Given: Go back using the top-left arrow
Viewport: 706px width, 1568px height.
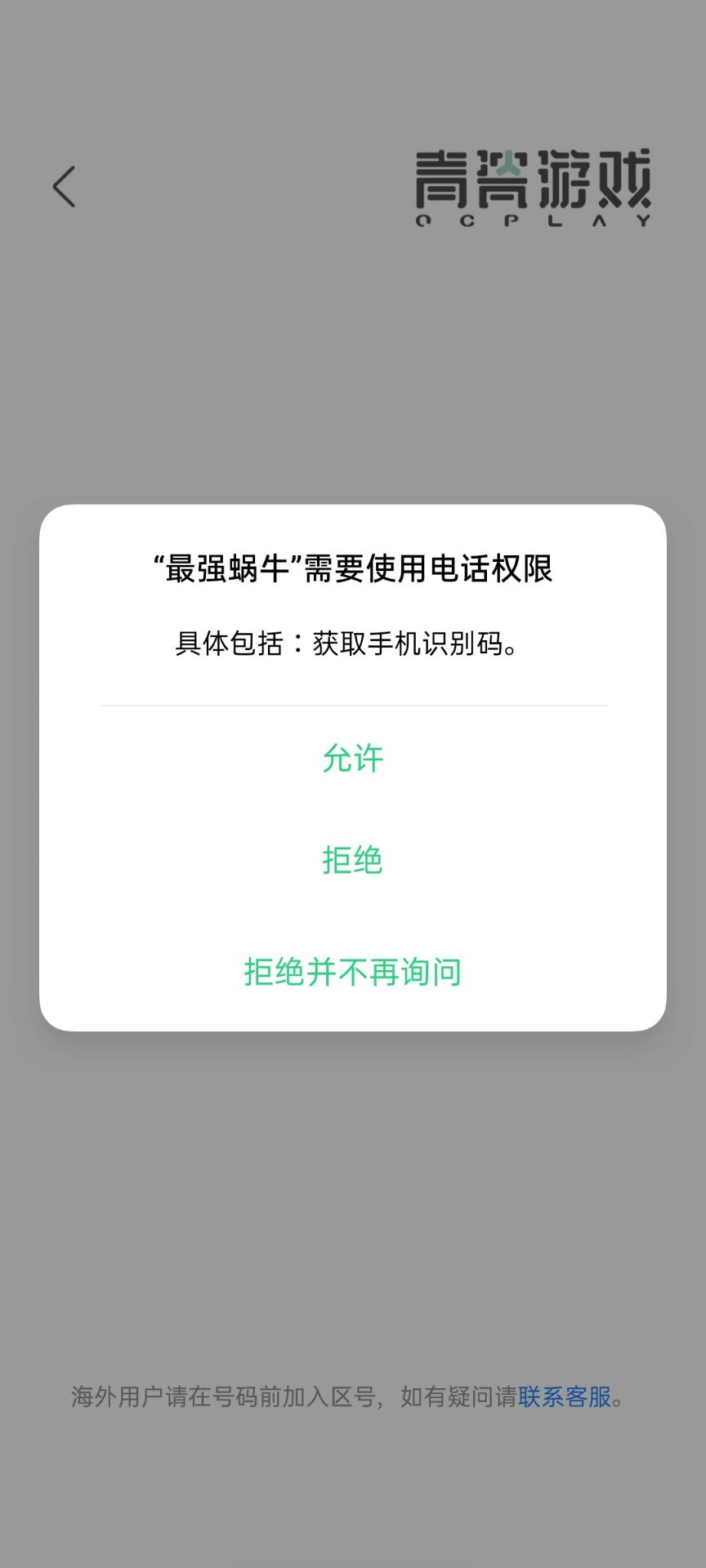Looking at the screenshot, I should coord(64,187).
